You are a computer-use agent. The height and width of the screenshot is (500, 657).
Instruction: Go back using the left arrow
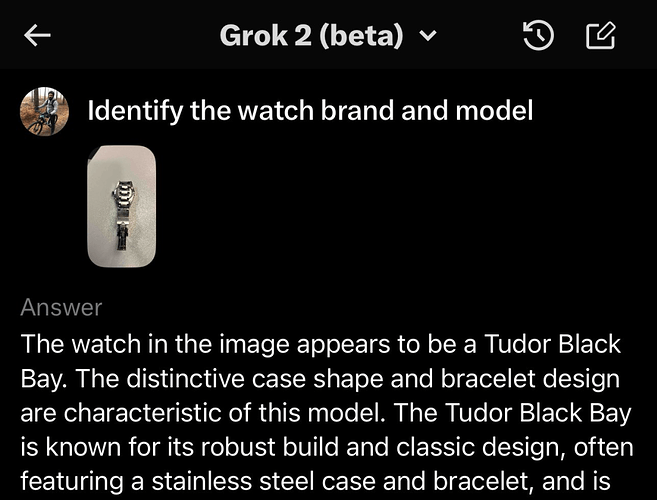pos(38,36)
